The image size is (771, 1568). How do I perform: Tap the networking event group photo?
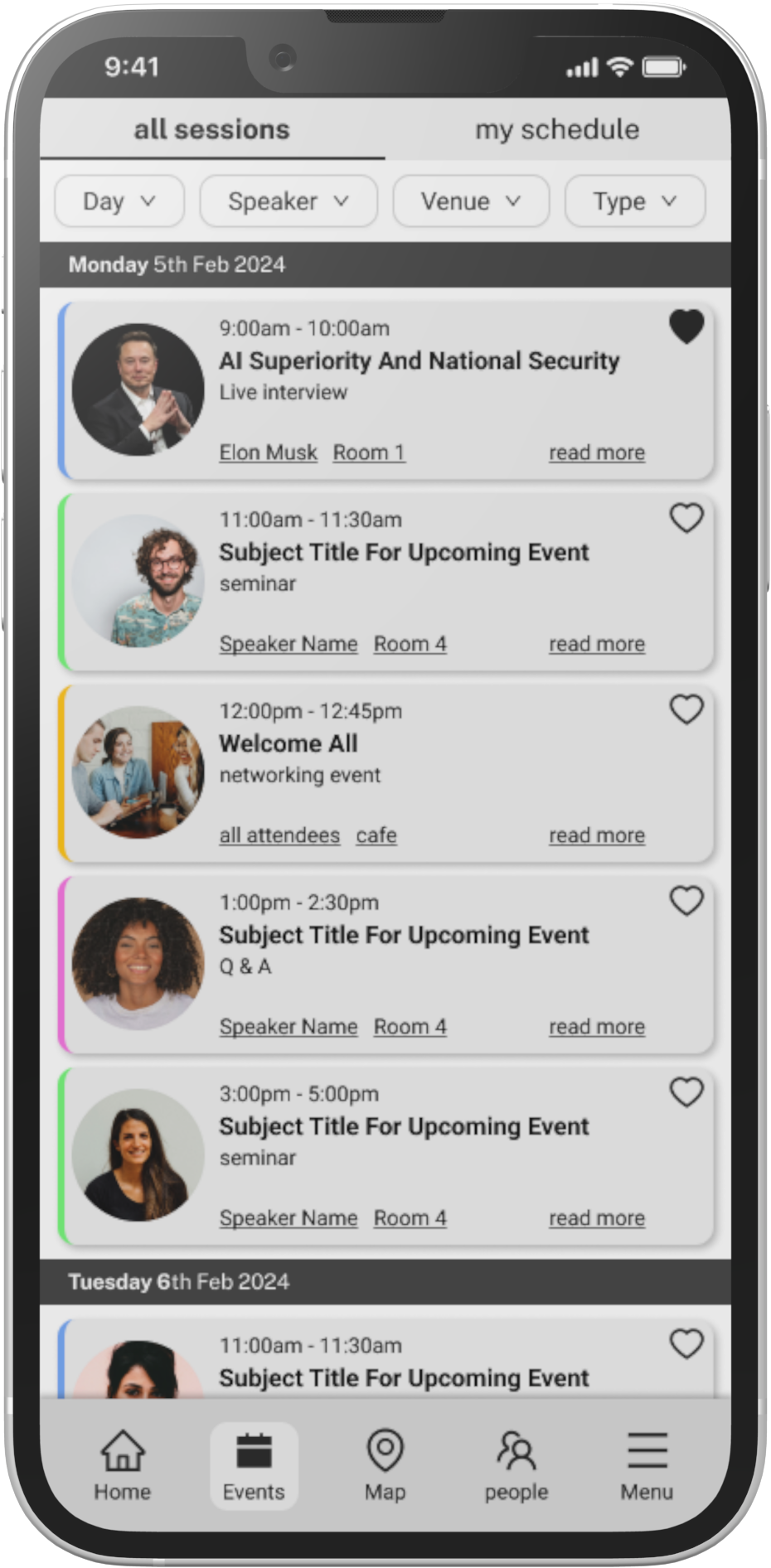[138, 771]
